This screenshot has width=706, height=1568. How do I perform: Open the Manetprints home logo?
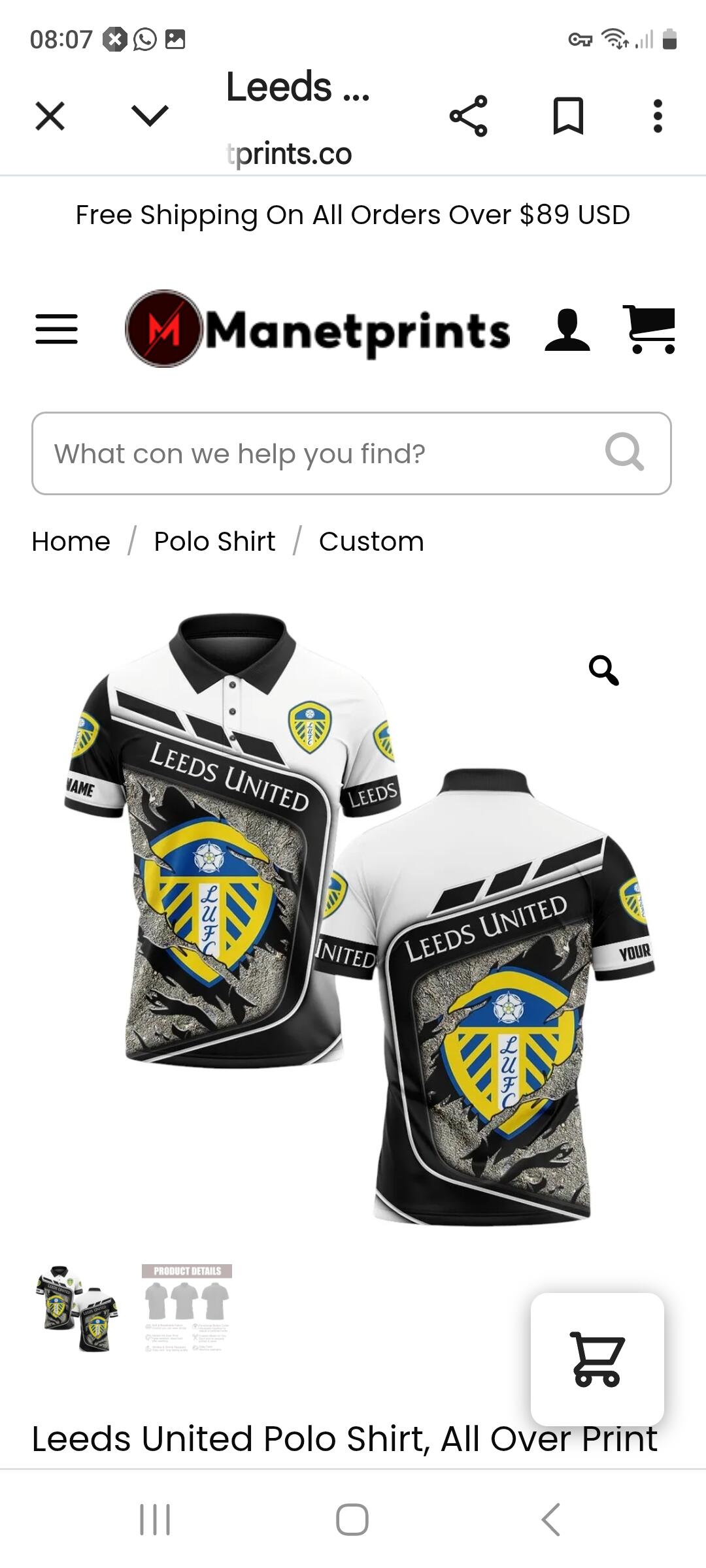click(x=318, y=329)
